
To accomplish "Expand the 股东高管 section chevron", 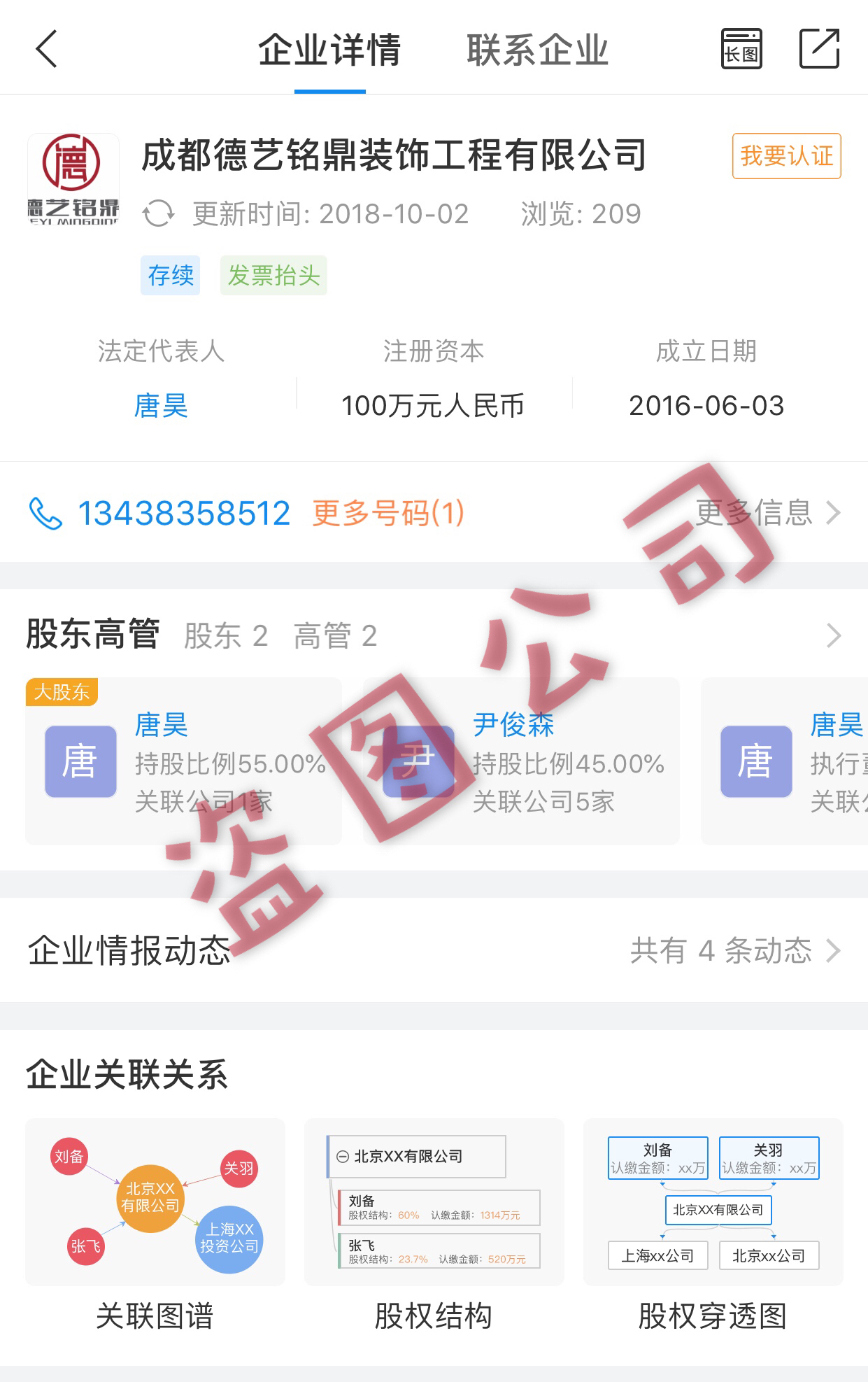I will point(833,635).
